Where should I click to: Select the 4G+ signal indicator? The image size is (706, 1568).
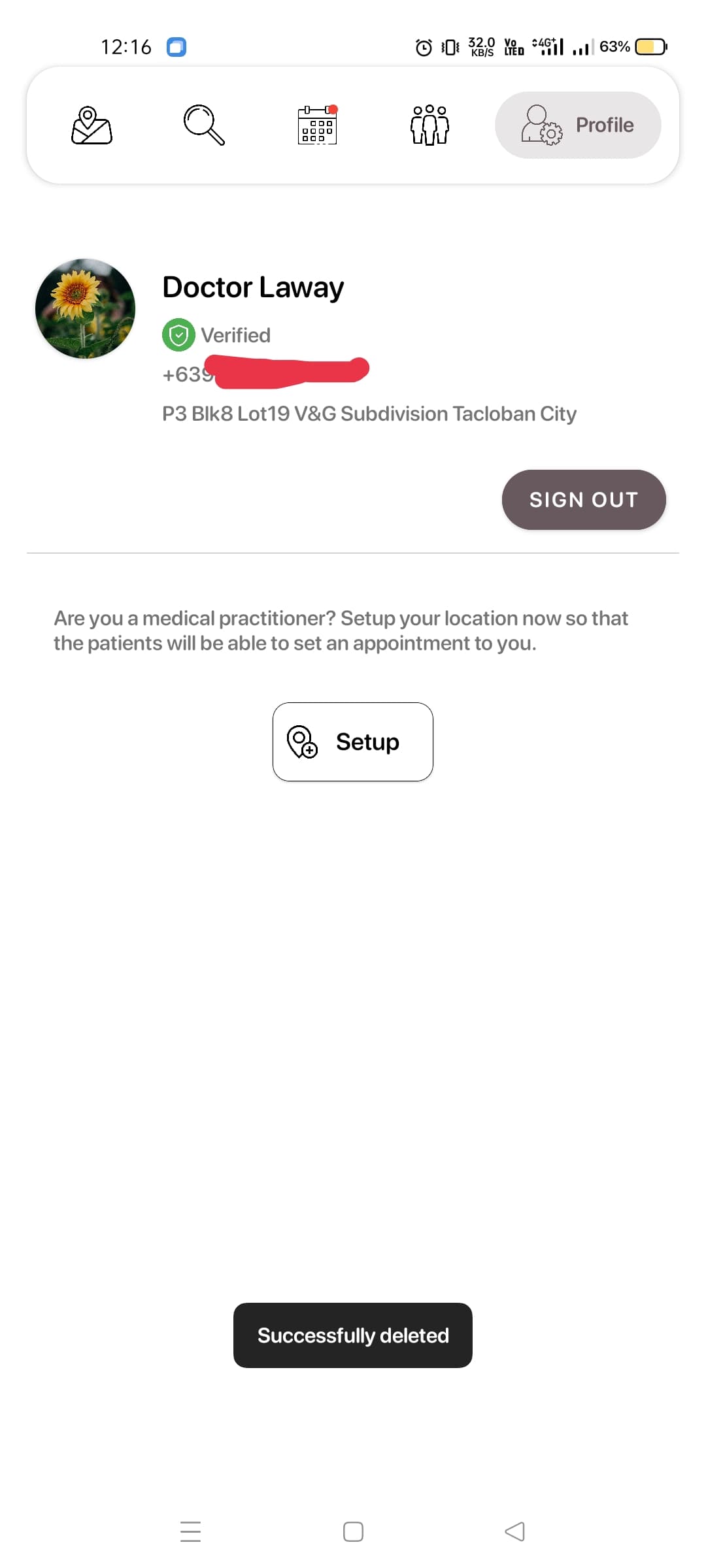pyautogui.click(x=549, y=46)
